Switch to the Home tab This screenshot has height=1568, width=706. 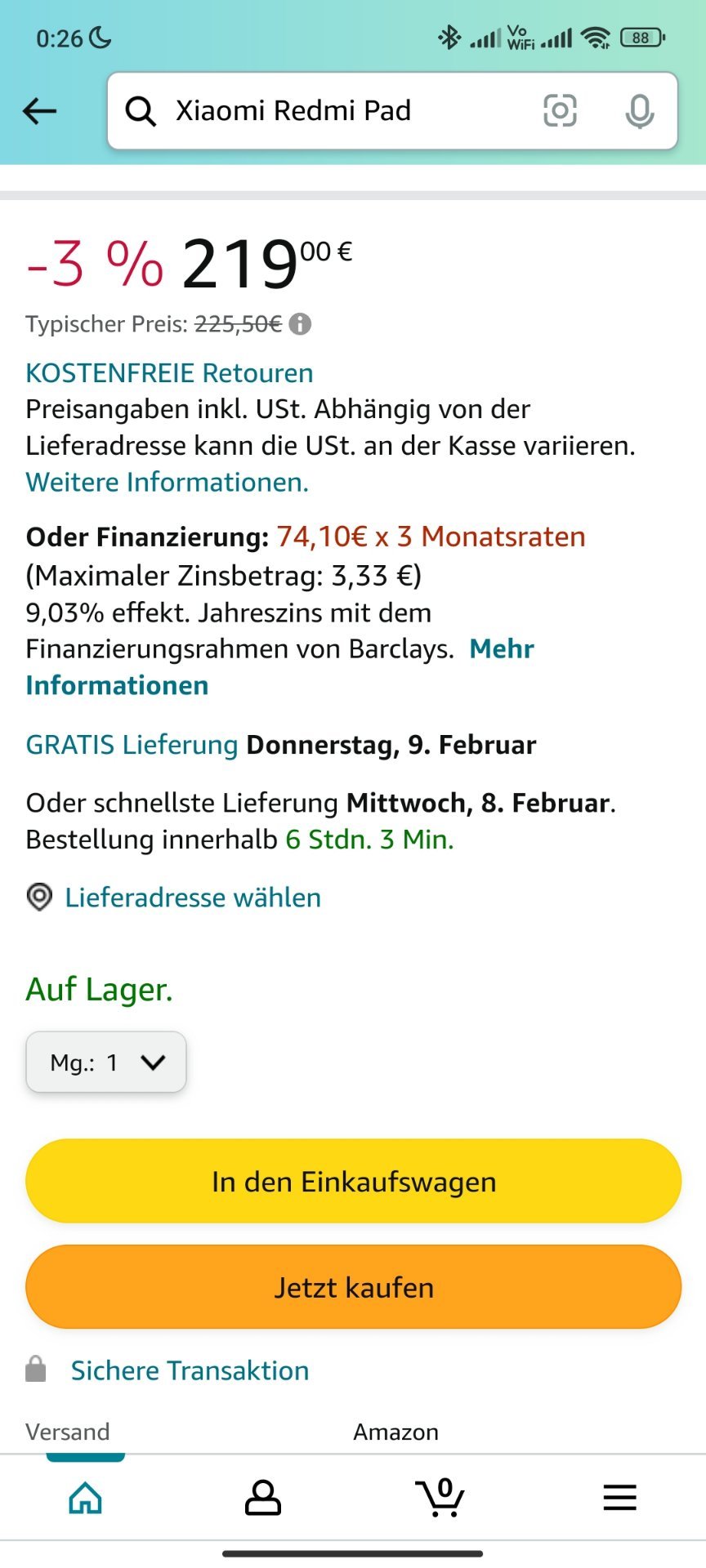click(x=86, y=1498)
